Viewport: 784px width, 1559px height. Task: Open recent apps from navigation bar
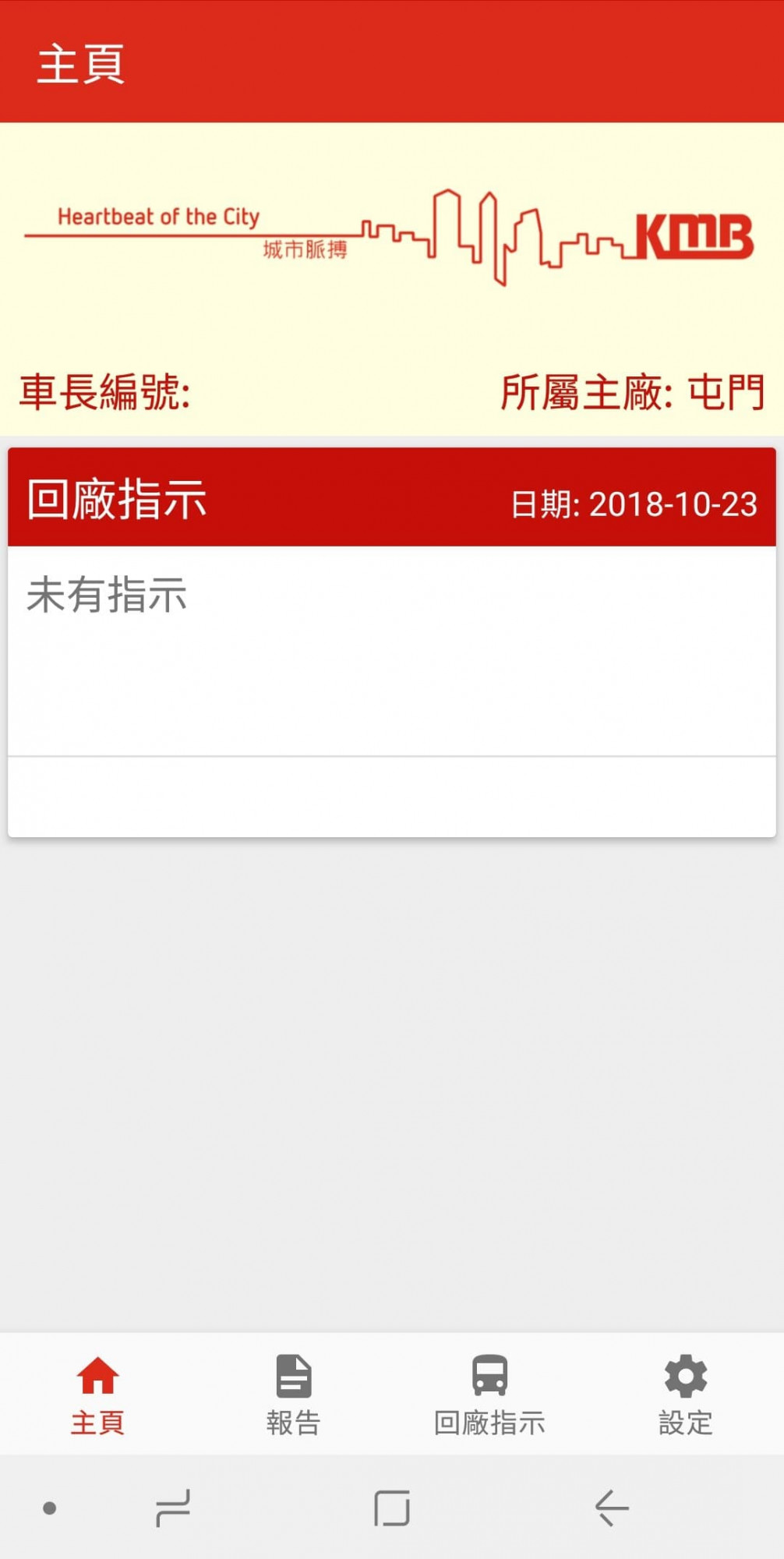click(x=173, y=1508)
